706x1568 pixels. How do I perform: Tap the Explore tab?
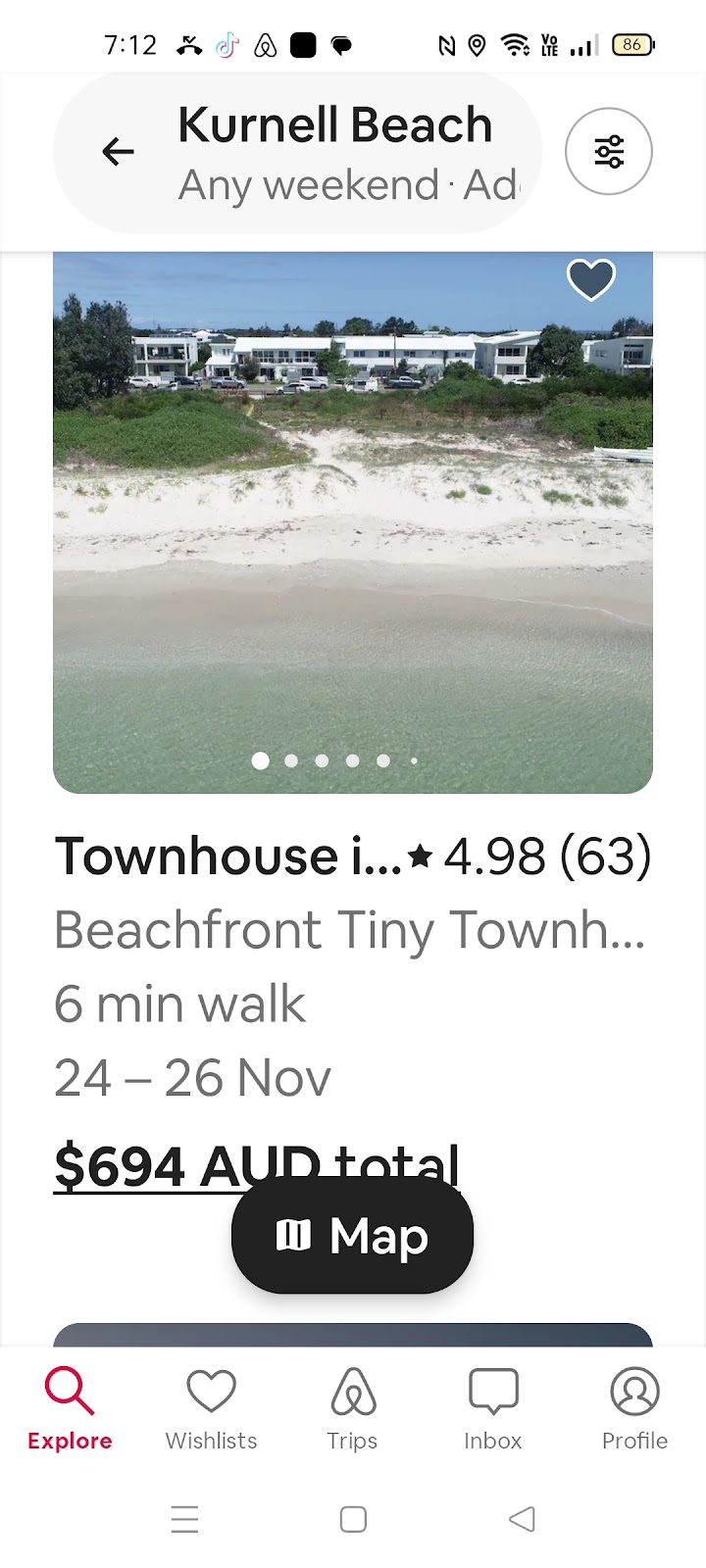70,1409
